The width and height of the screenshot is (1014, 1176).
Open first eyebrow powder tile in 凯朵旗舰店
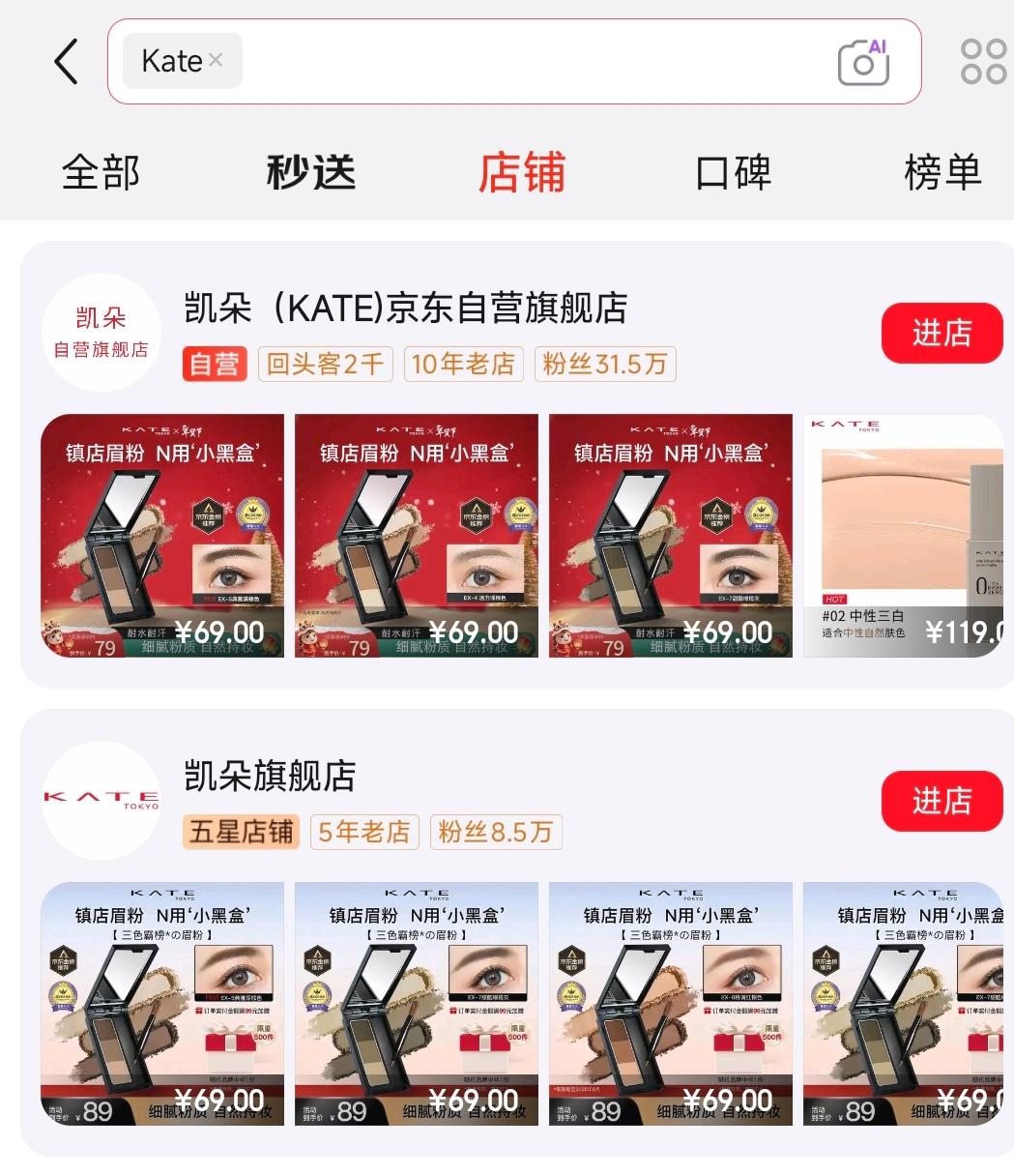162,1003
